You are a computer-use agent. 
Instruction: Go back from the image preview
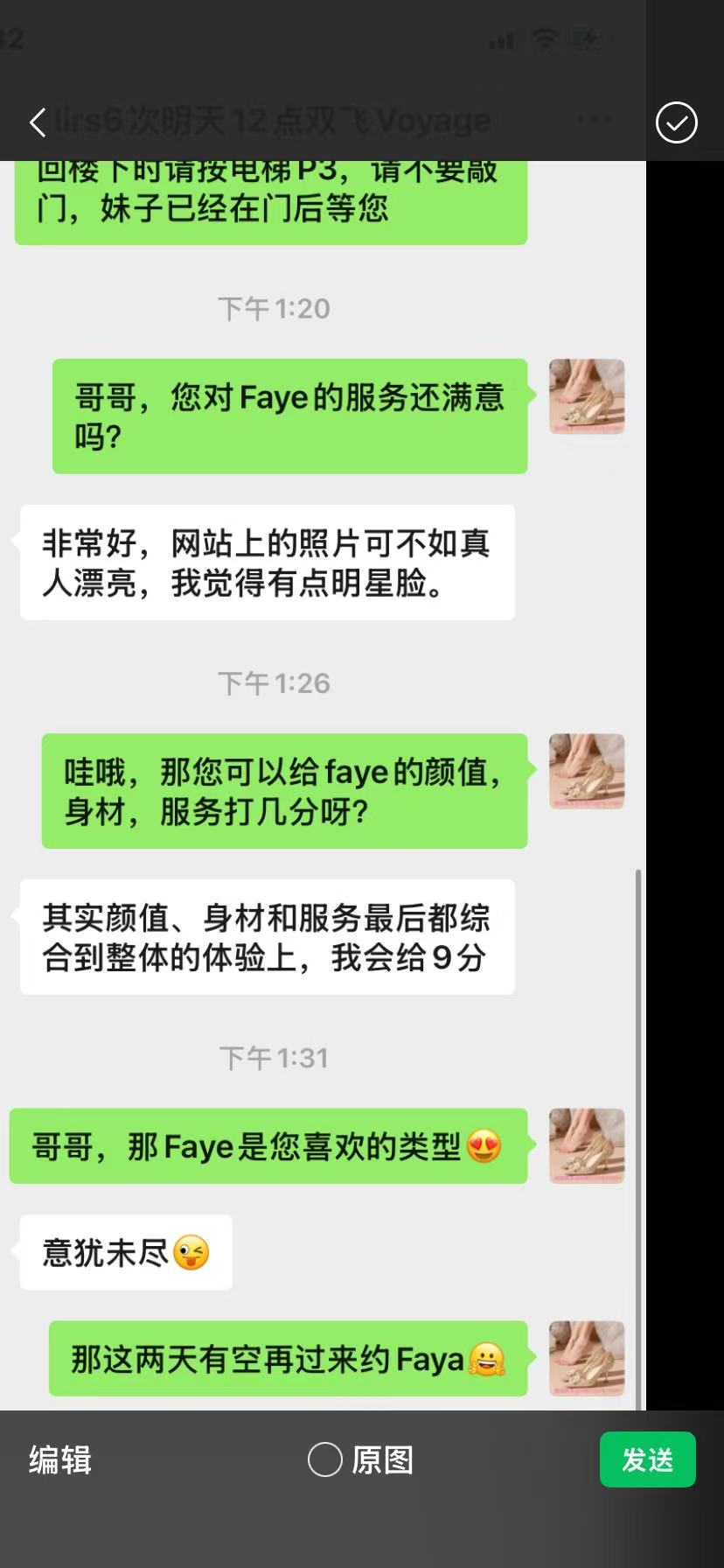(x=38, y=122)
